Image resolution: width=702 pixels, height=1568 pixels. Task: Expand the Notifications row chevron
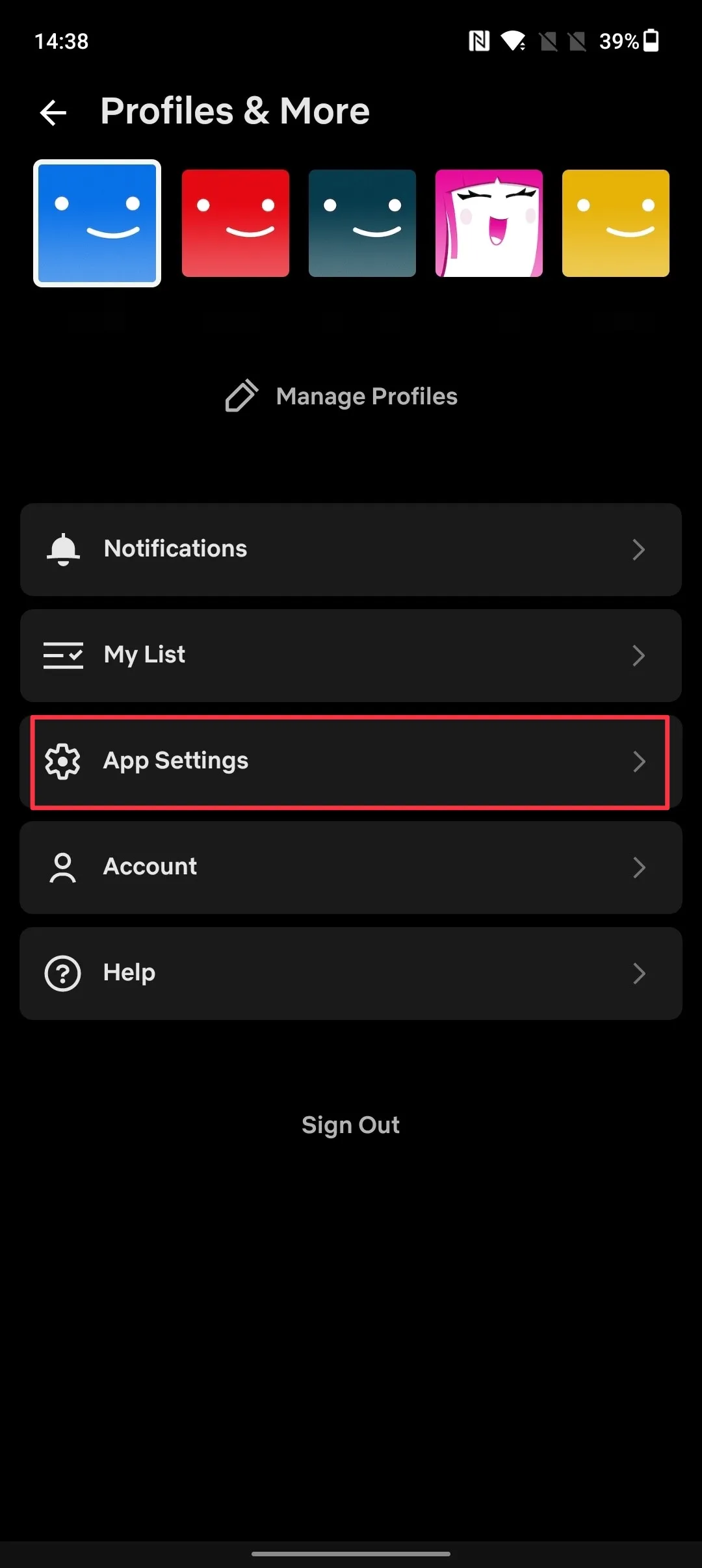point(640,549)
